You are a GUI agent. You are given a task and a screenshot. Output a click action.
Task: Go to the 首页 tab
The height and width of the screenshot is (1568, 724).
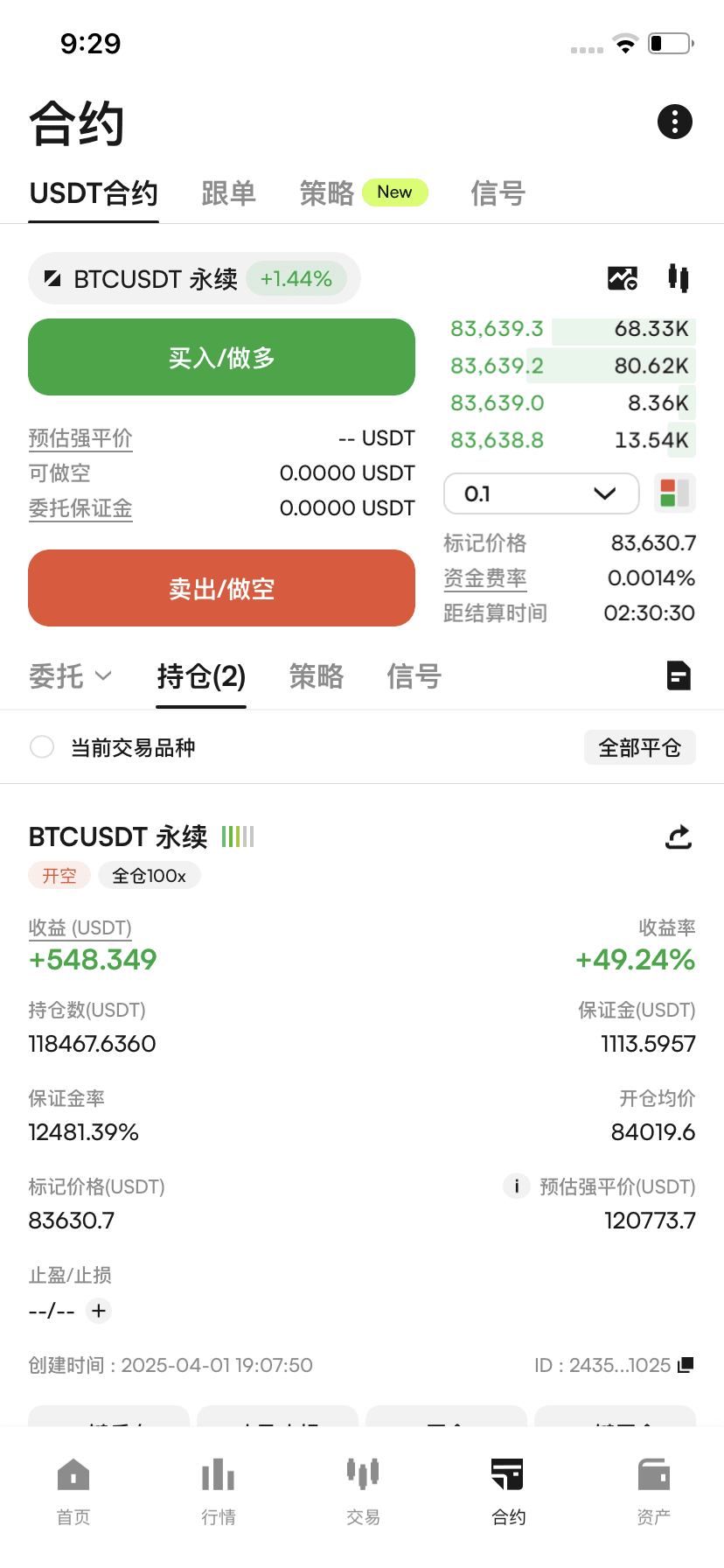pyautogui.click(x=73, y=1492)
